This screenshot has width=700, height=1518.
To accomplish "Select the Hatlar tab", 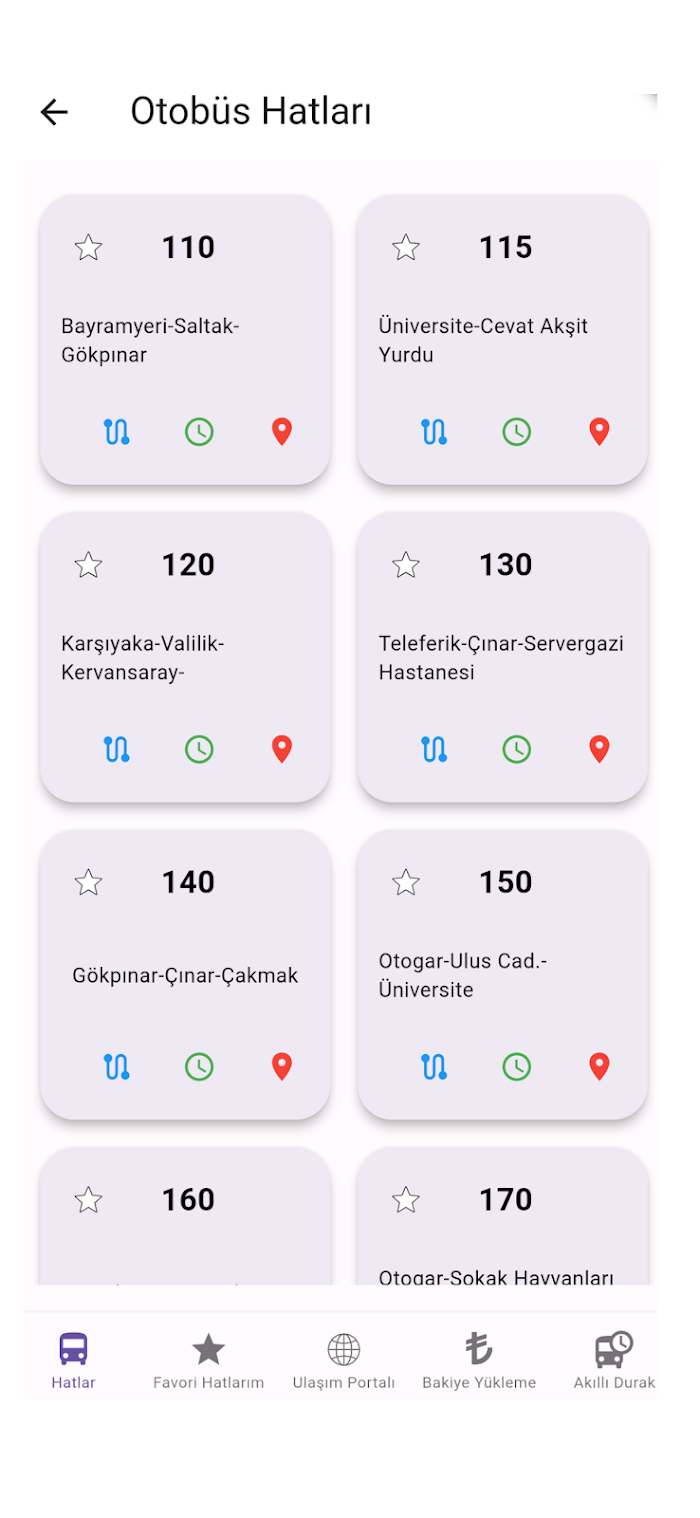I will tap(73, 1362).
